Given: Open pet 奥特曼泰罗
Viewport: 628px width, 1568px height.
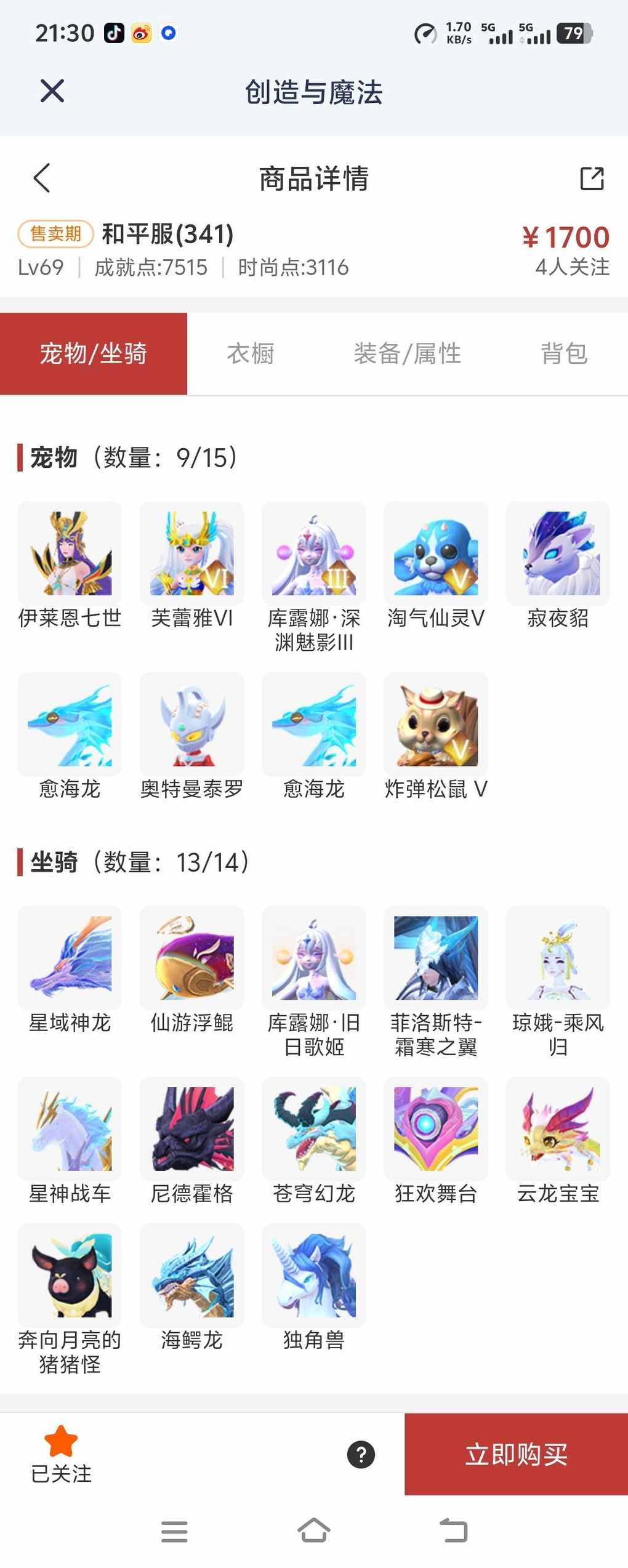Looking at the screenshot, I should 191,724.
